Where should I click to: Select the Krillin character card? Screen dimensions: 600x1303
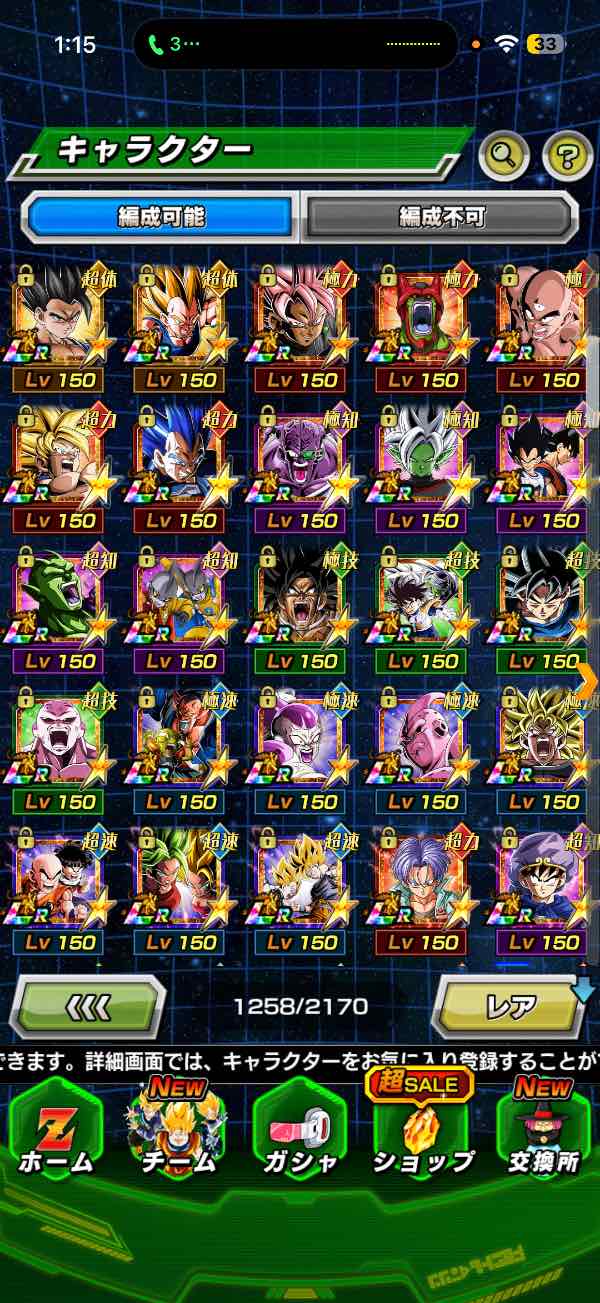coord(58,878)
